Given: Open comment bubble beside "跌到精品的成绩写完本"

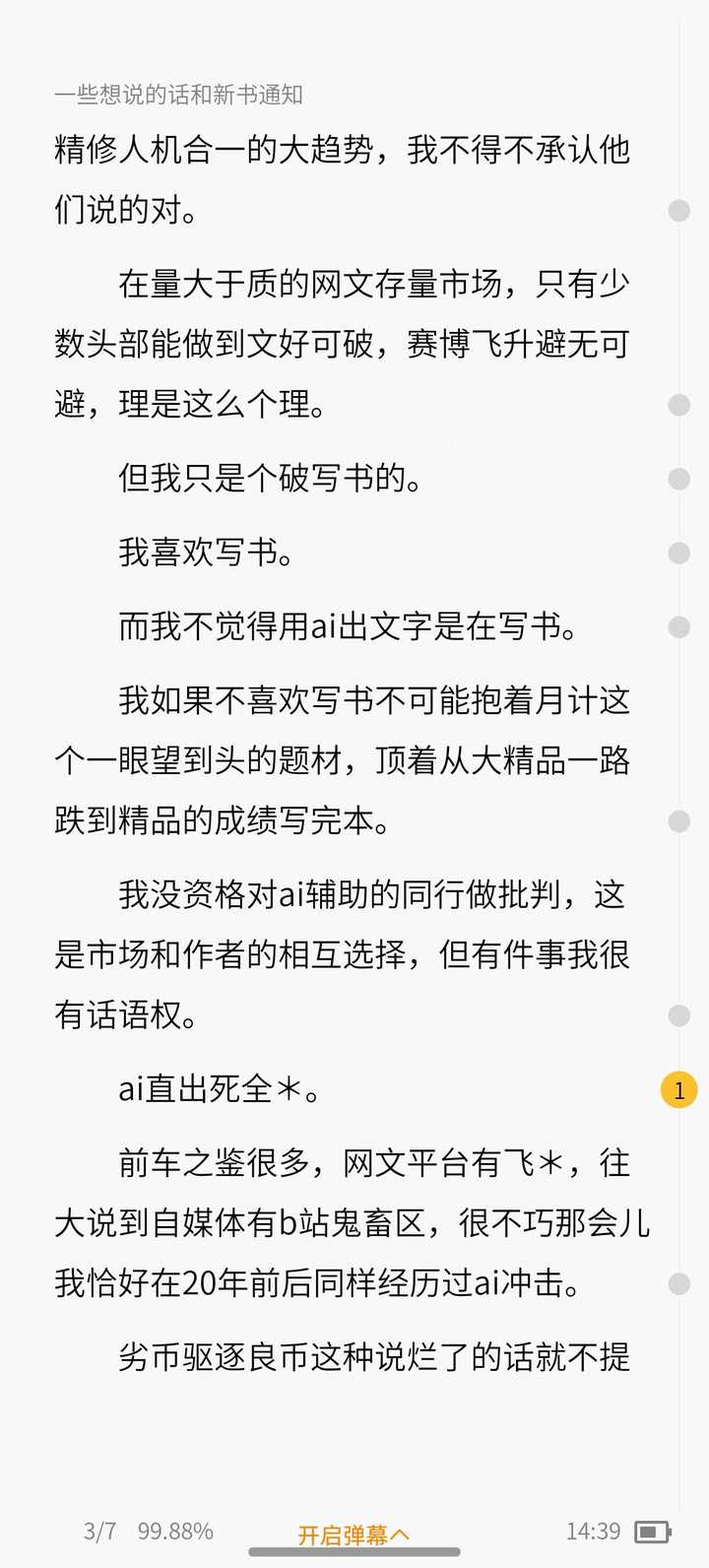Looking at the screenshot, I should click(x=678, y=821).
